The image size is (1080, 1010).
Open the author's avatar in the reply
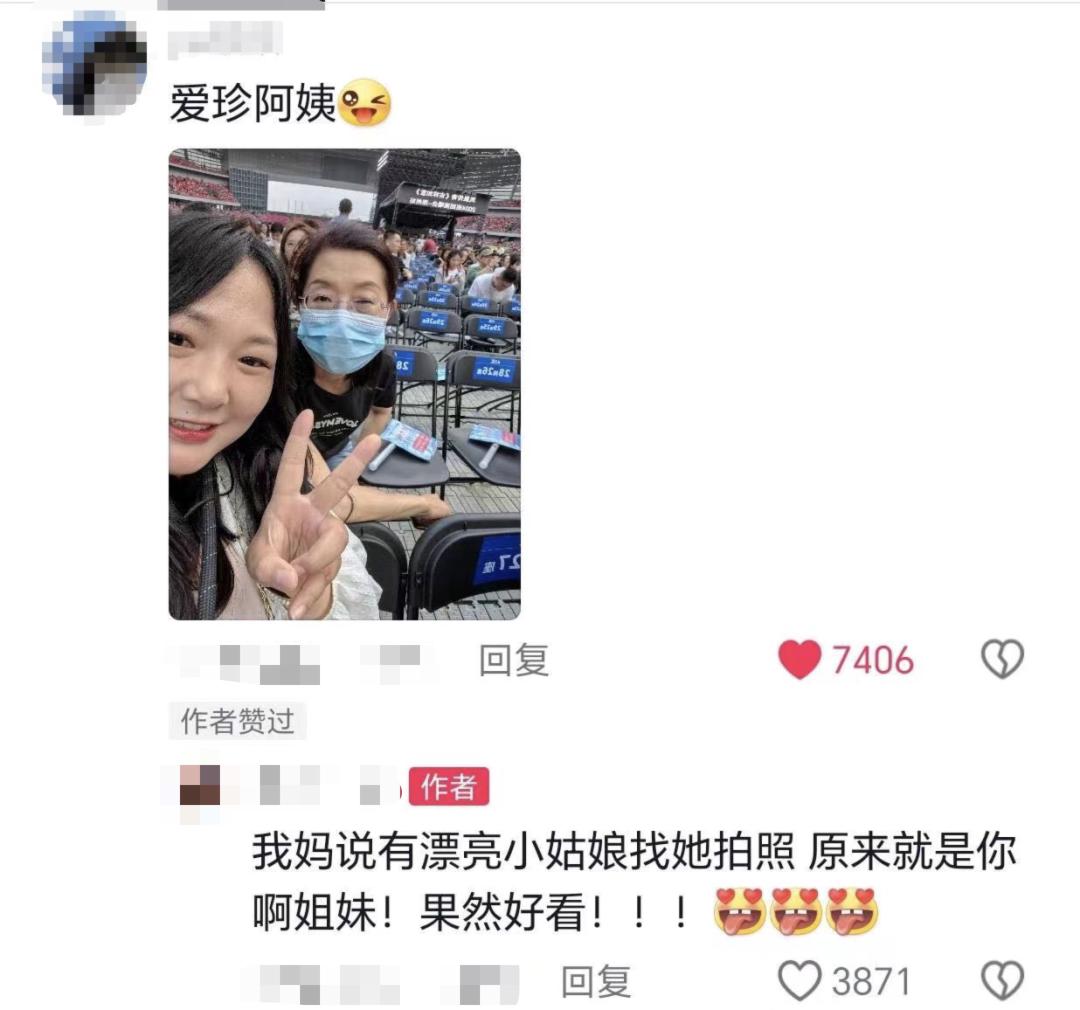click(x=199, y=786)
